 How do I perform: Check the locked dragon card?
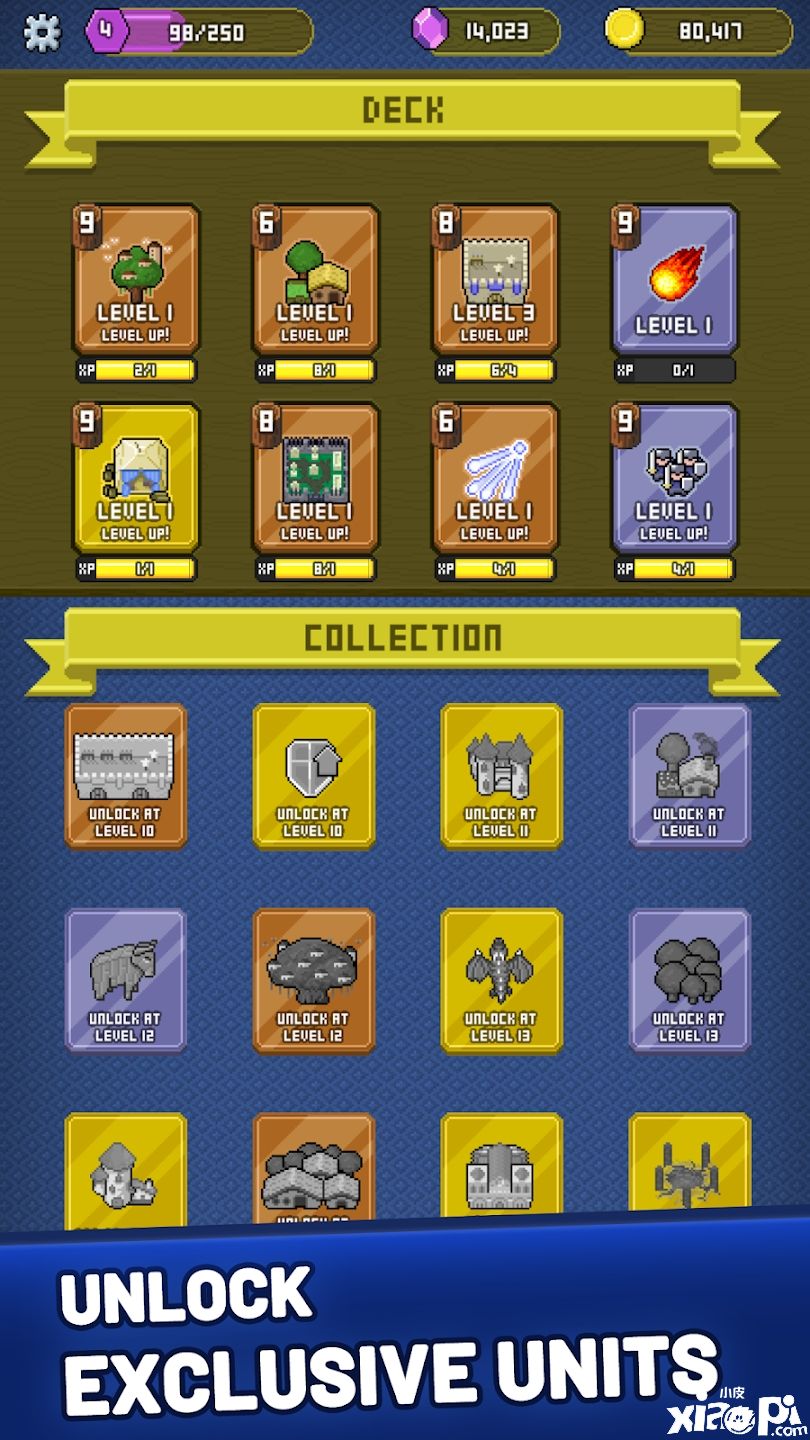coord(502,981)
